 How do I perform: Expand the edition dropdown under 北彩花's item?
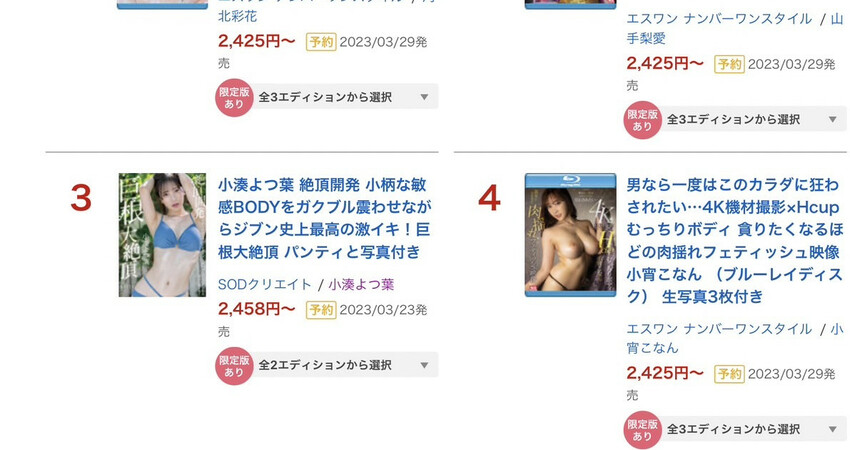[340, 97]
